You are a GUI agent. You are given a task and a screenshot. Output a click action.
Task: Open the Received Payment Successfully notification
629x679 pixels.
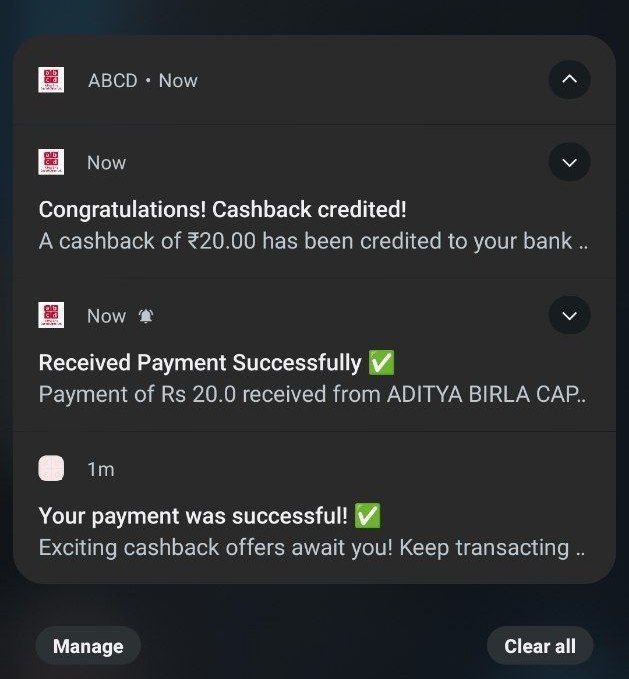pyautogui.click(x=300, y=378)
